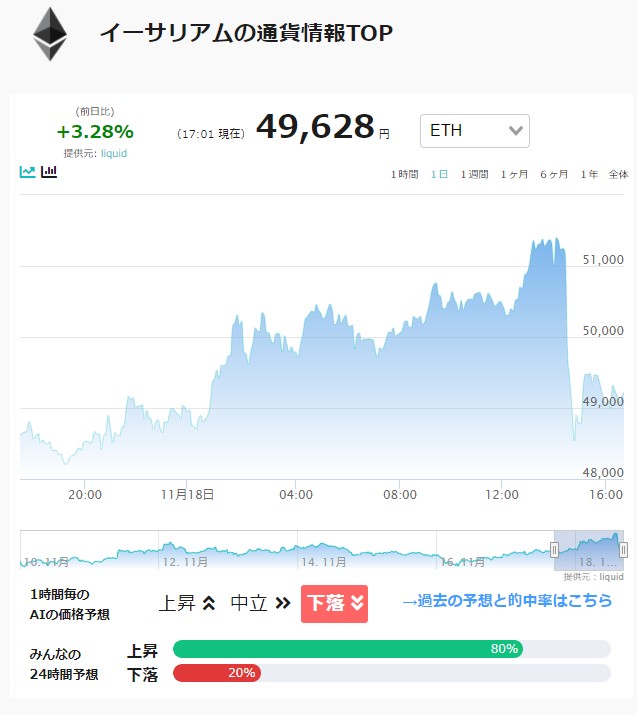This screenshot has height=715, width=637.
Task: Select the 1日 time range
Action: [x=439, y=174]
